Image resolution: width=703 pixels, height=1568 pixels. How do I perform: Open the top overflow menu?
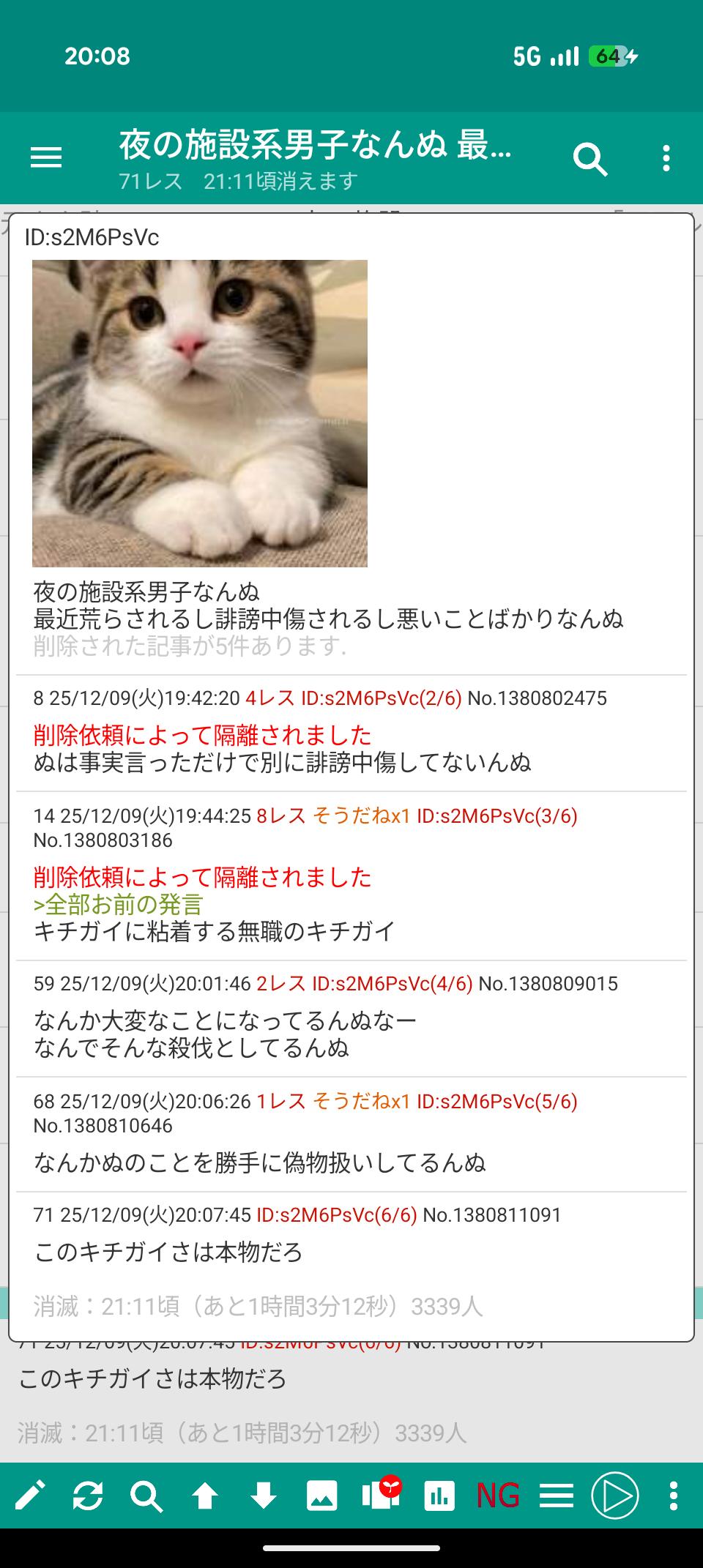coord(666,158)
